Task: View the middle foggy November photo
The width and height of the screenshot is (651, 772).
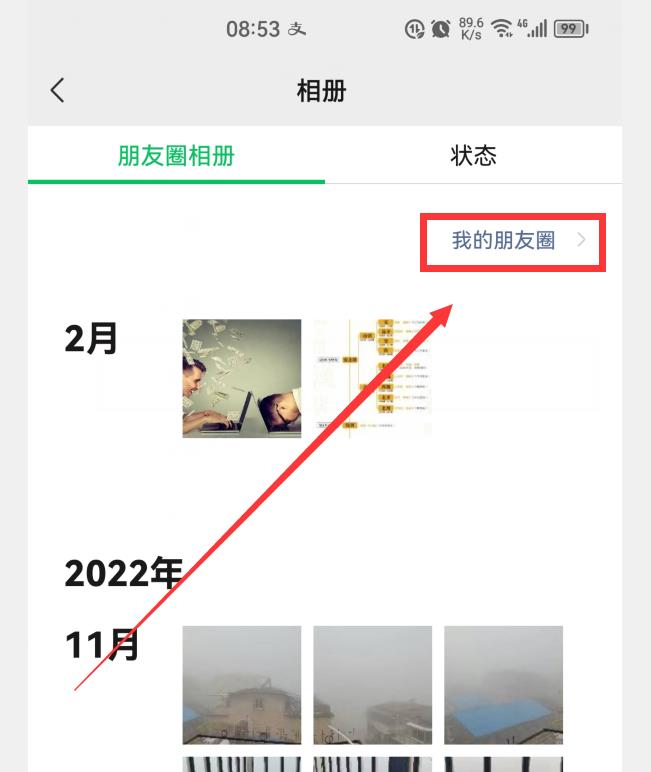Action: (x=372, y=685)
